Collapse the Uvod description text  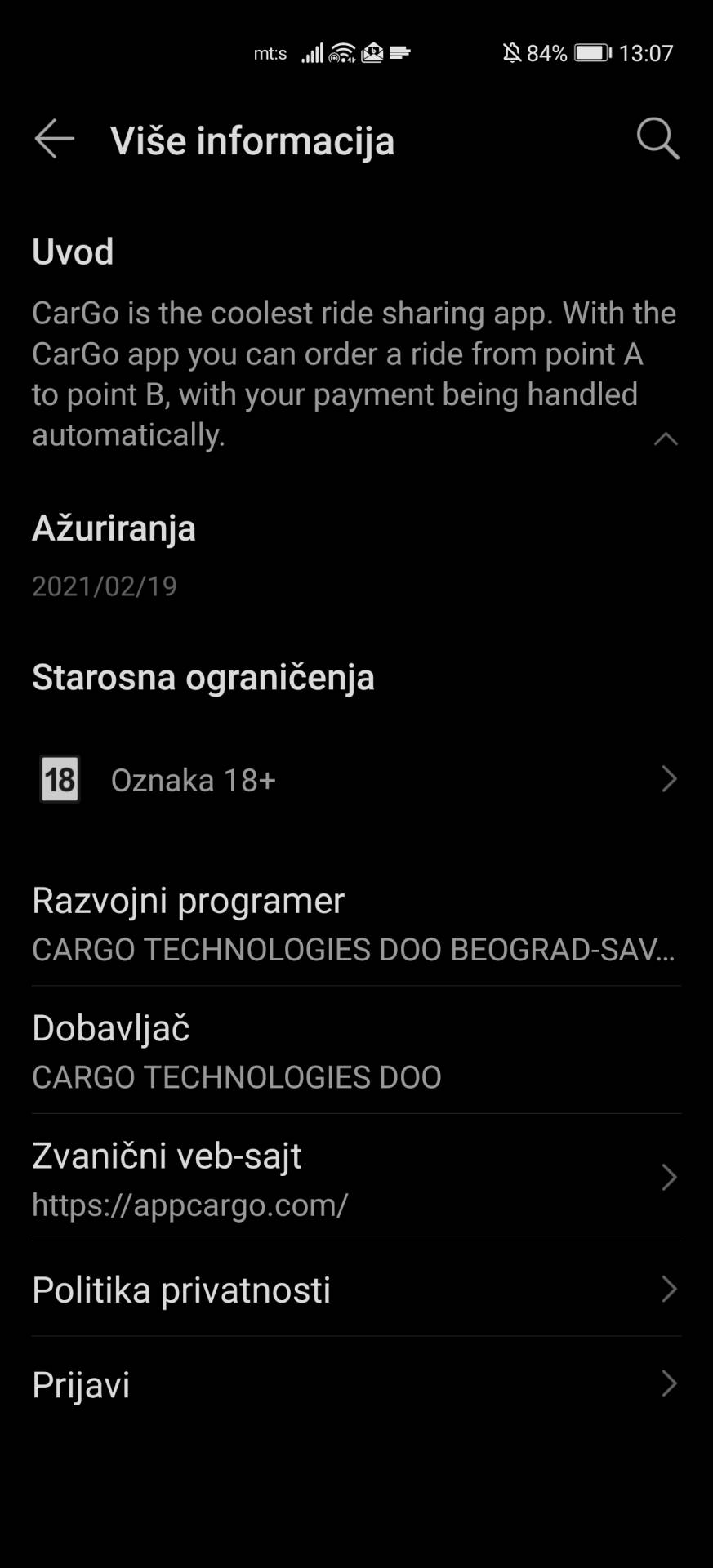coord(667,439)
